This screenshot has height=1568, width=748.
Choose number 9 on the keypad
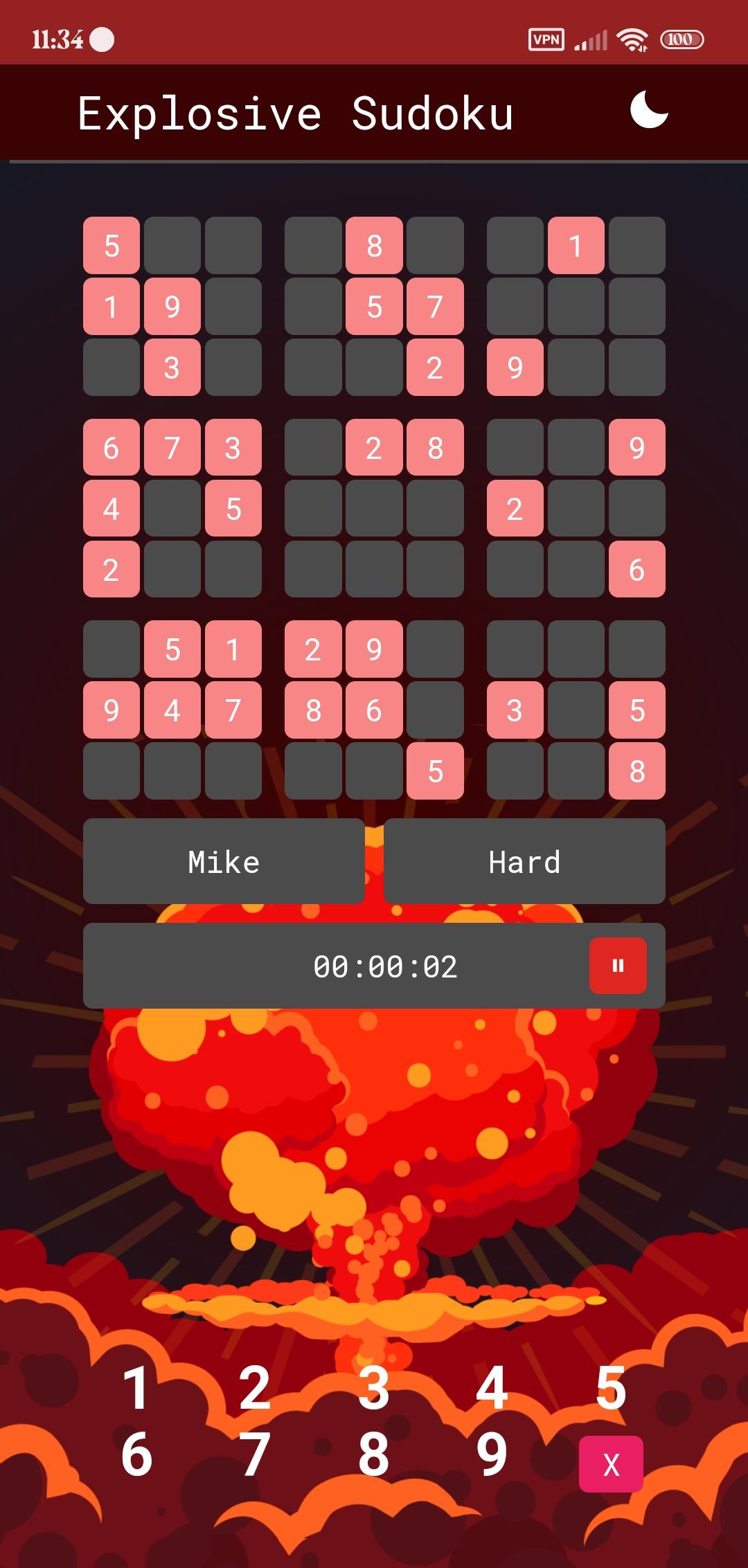click(x=492, y=1454)
